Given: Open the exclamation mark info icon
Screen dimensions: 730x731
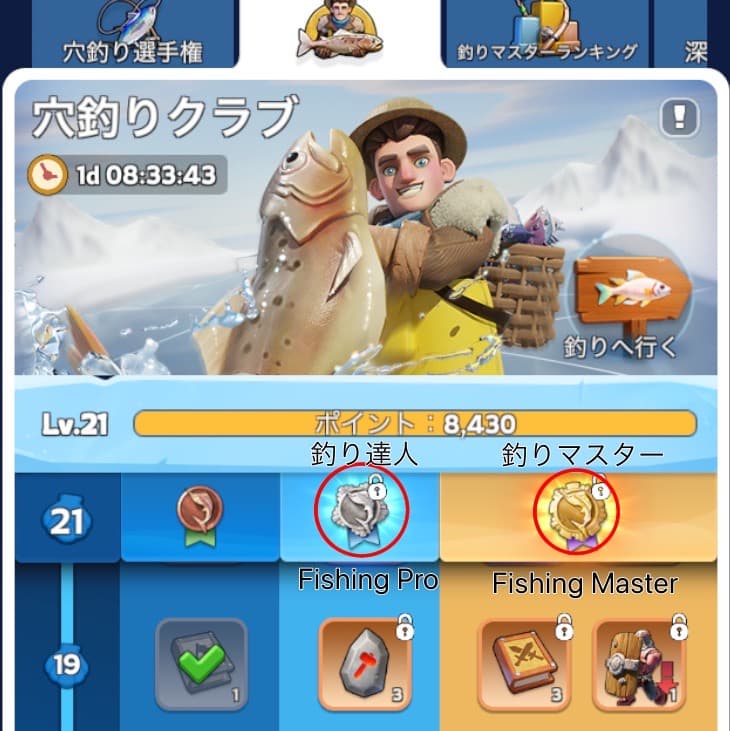Looking at the screenshot, I should (x=679, y=118).
